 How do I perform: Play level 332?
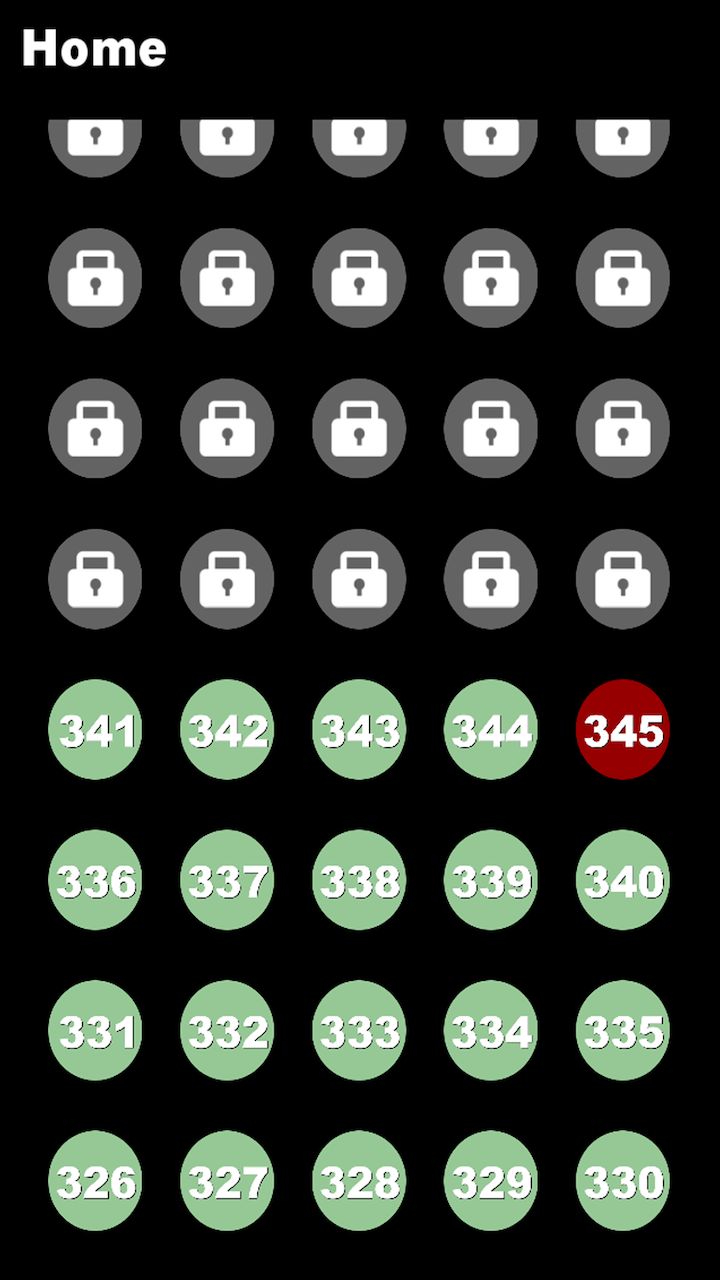pos(227,1030)
